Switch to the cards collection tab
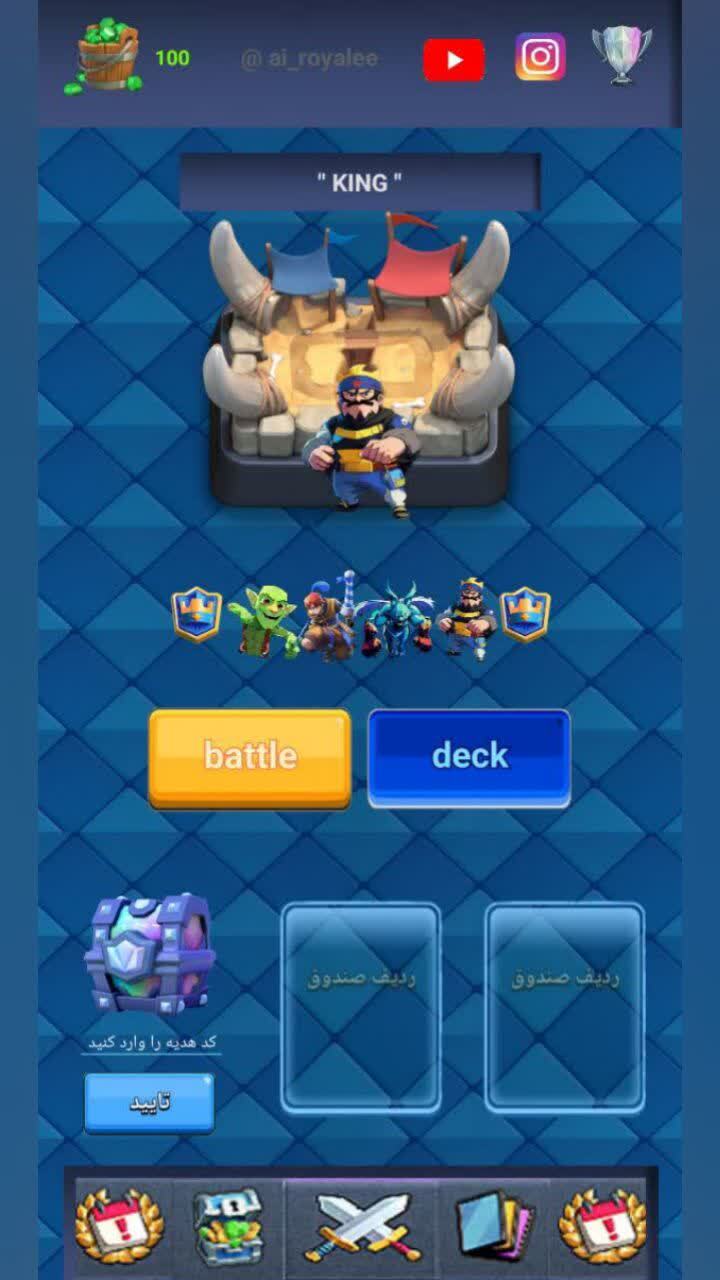Viewport: 720px width, 1280px height. tap(494, 1227)
